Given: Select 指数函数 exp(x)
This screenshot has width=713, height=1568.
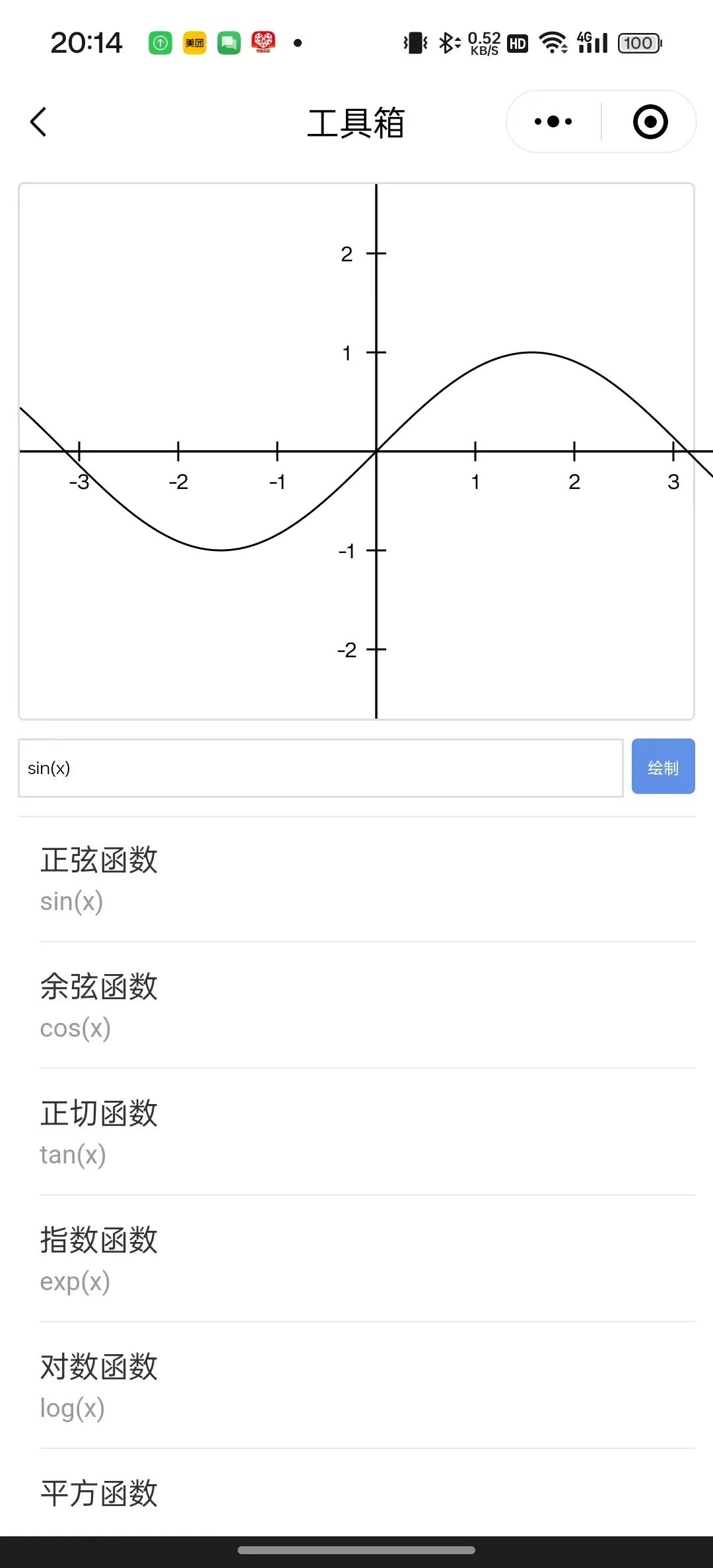Looking at the screenshot, I should (x=356, y=1260).
